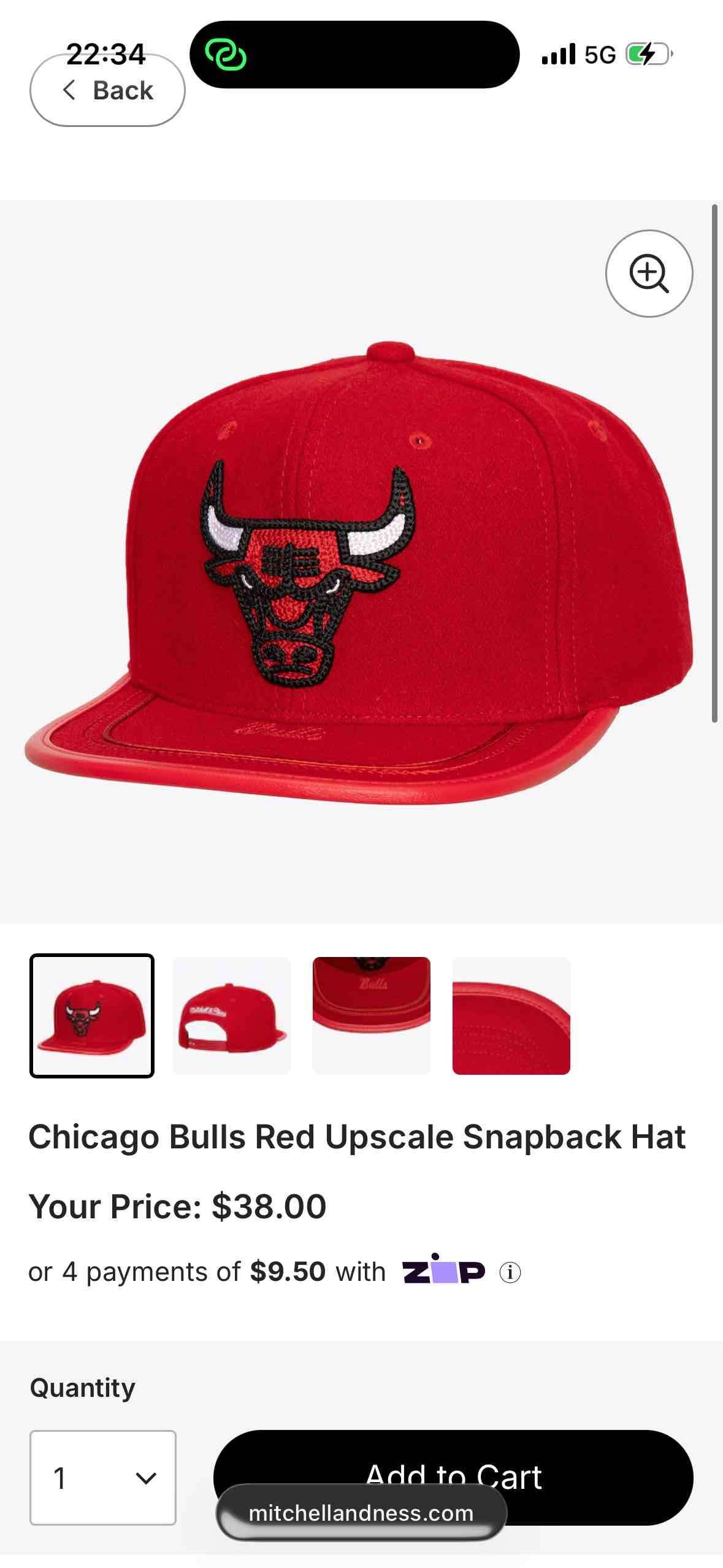Click the cellular signal indicator
Screen dimensions: 723x1568
(560, 54)
